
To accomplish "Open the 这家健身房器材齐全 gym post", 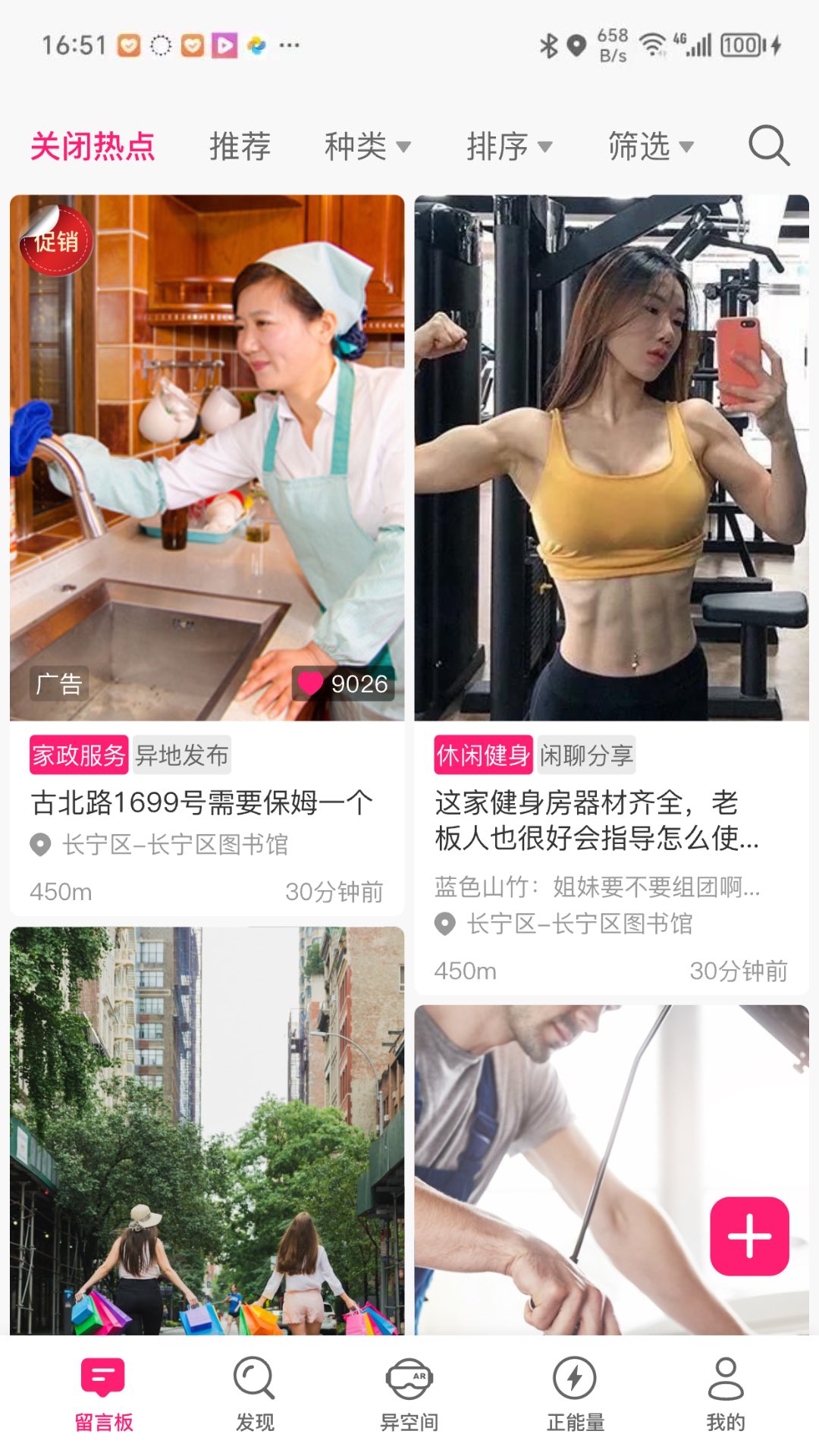I will [597, 820].
